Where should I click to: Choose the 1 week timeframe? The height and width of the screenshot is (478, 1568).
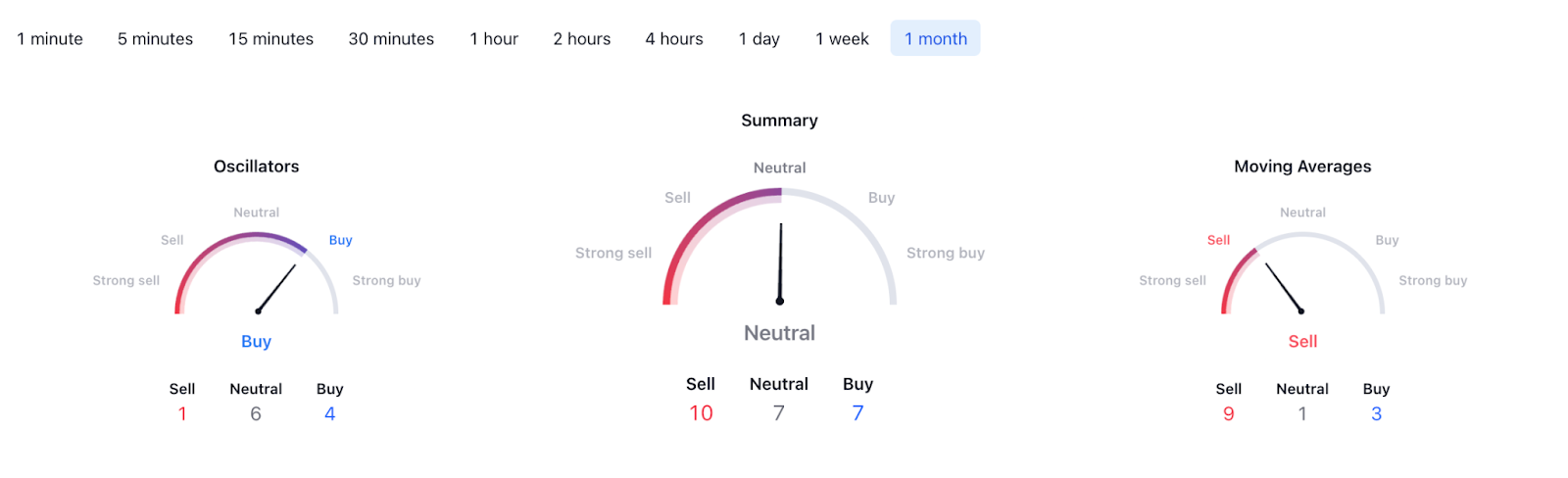[842, 39]
